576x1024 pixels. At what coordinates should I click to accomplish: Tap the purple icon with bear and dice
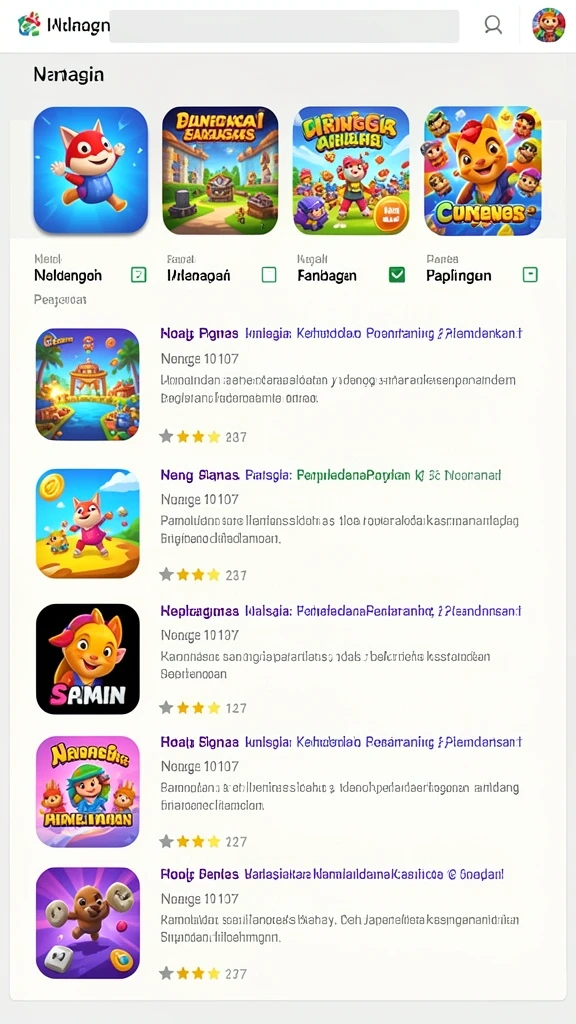(x=88, y=923)
